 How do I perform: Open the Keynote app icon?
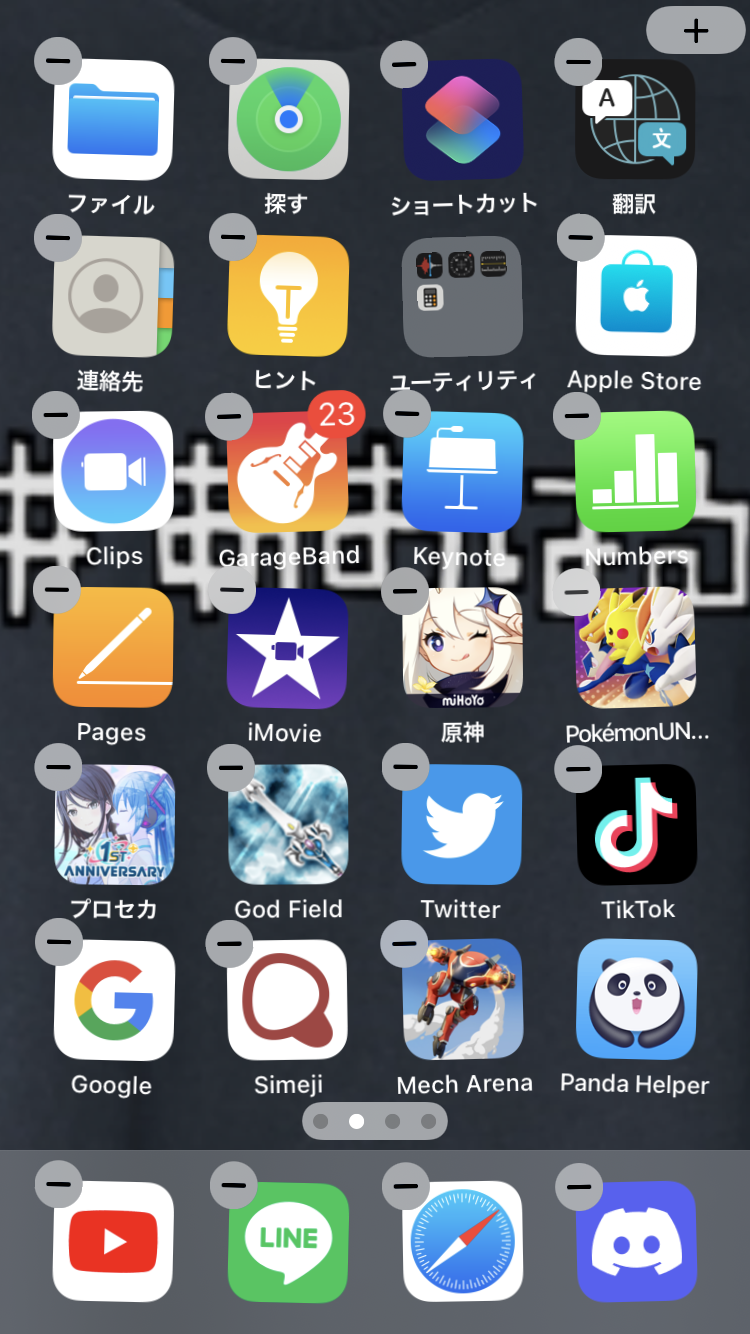[462, 472]
